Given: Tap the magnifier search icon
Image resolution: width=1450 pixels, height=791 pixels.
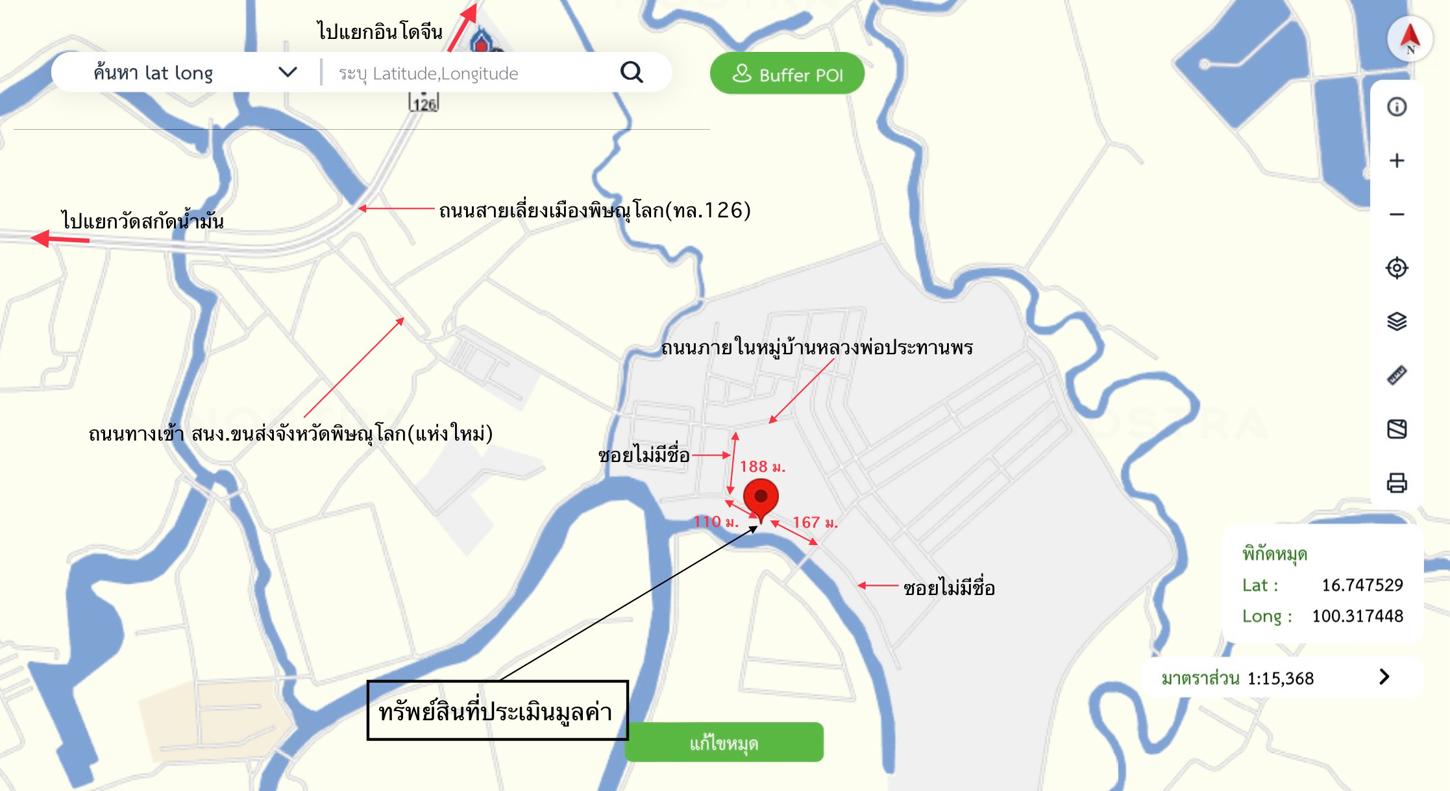Looking at the screenshot, I should pos(631,72).
